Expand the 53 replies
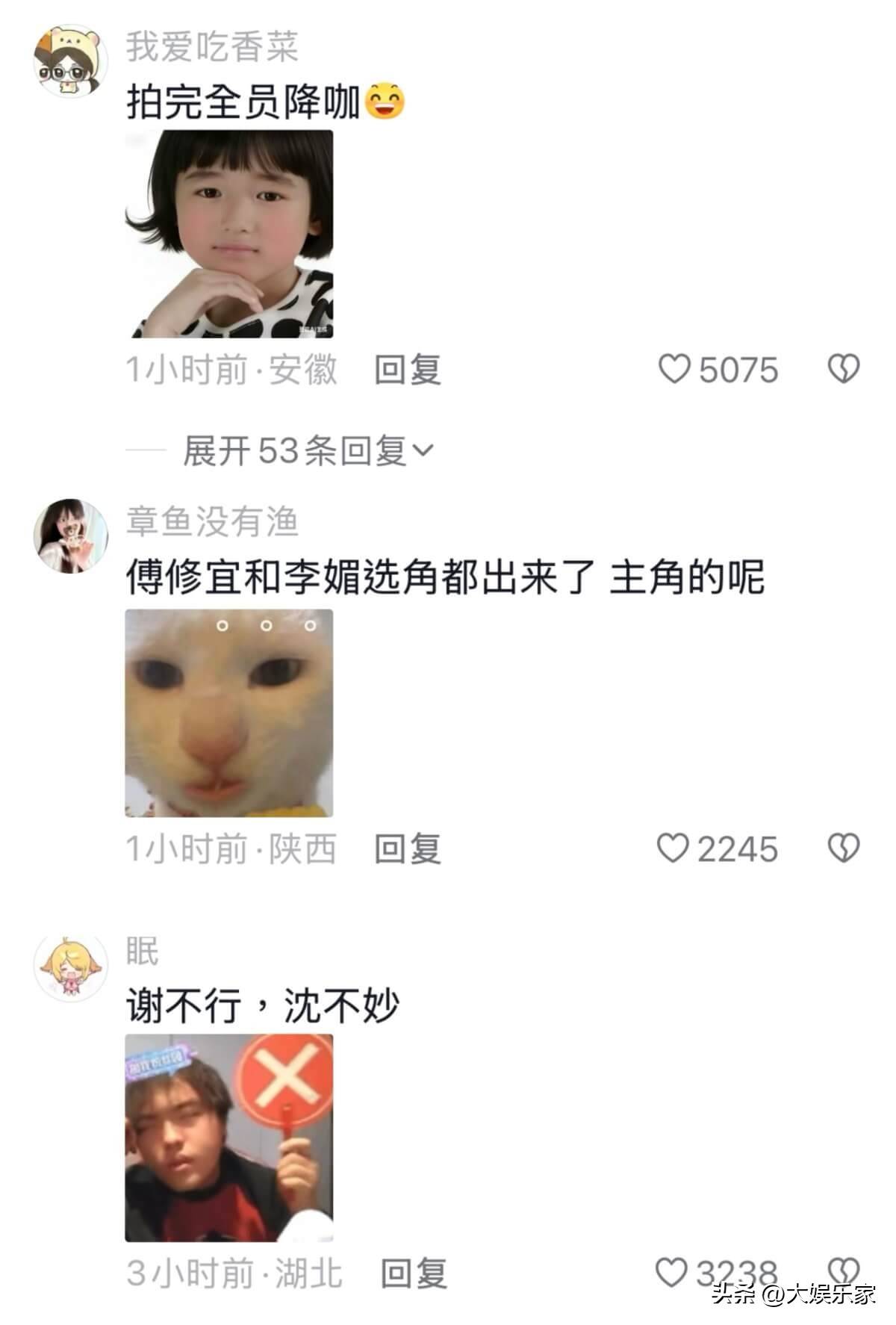Viewport: 896px width, 1325px height. 308,450
